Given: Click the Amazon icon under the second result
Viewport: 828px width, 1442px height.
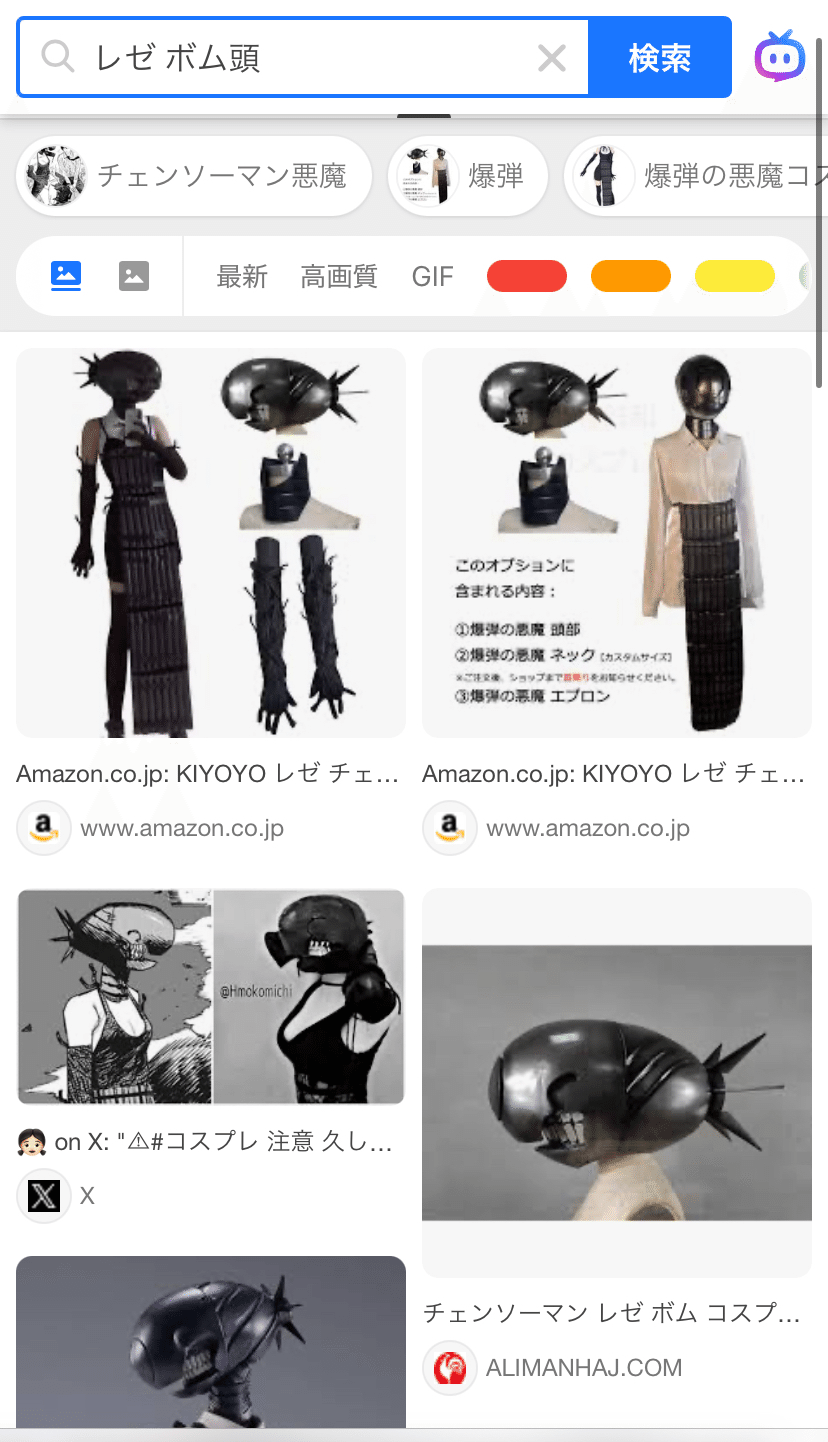Looking at the screenshot, I should [449, 828].
